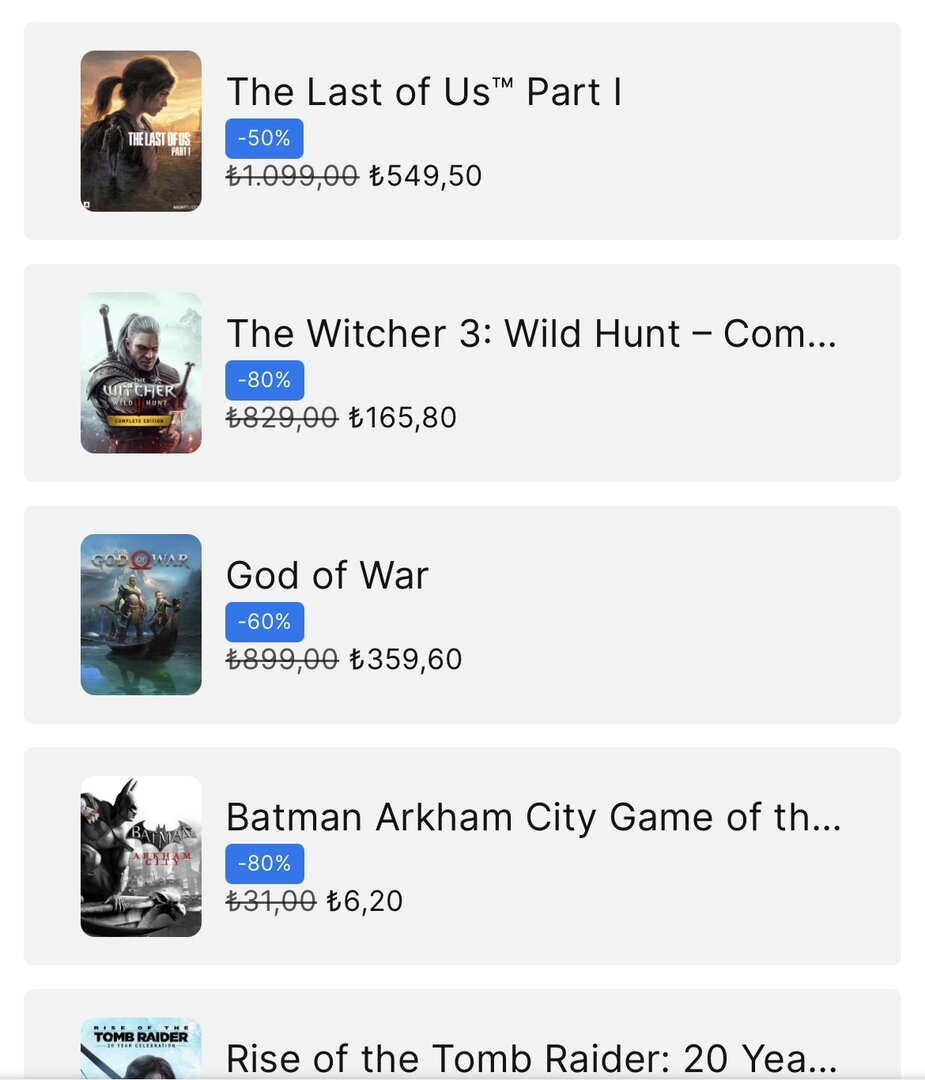Open Rise of the Tomb Raider listing
This screenshot has width=925, height=1080.
[531, 1058]
